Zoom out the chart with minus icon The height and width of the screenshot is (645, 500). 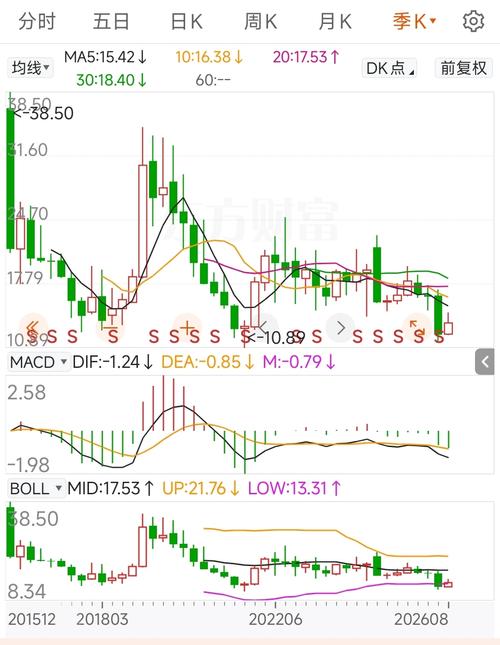110,328
